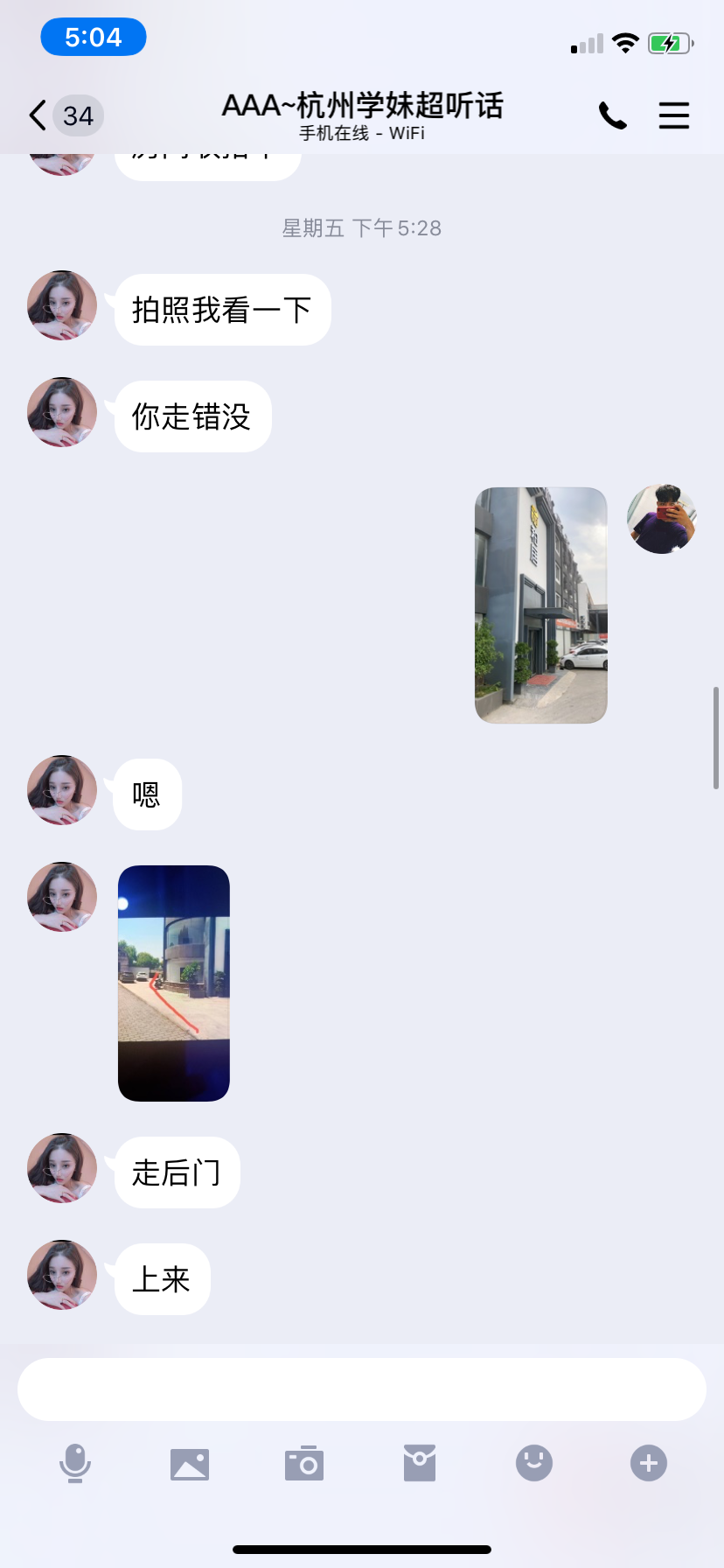View the received photo with red arrow
724x1568 pixels.
pyautogui.click(x=174, y=983)
